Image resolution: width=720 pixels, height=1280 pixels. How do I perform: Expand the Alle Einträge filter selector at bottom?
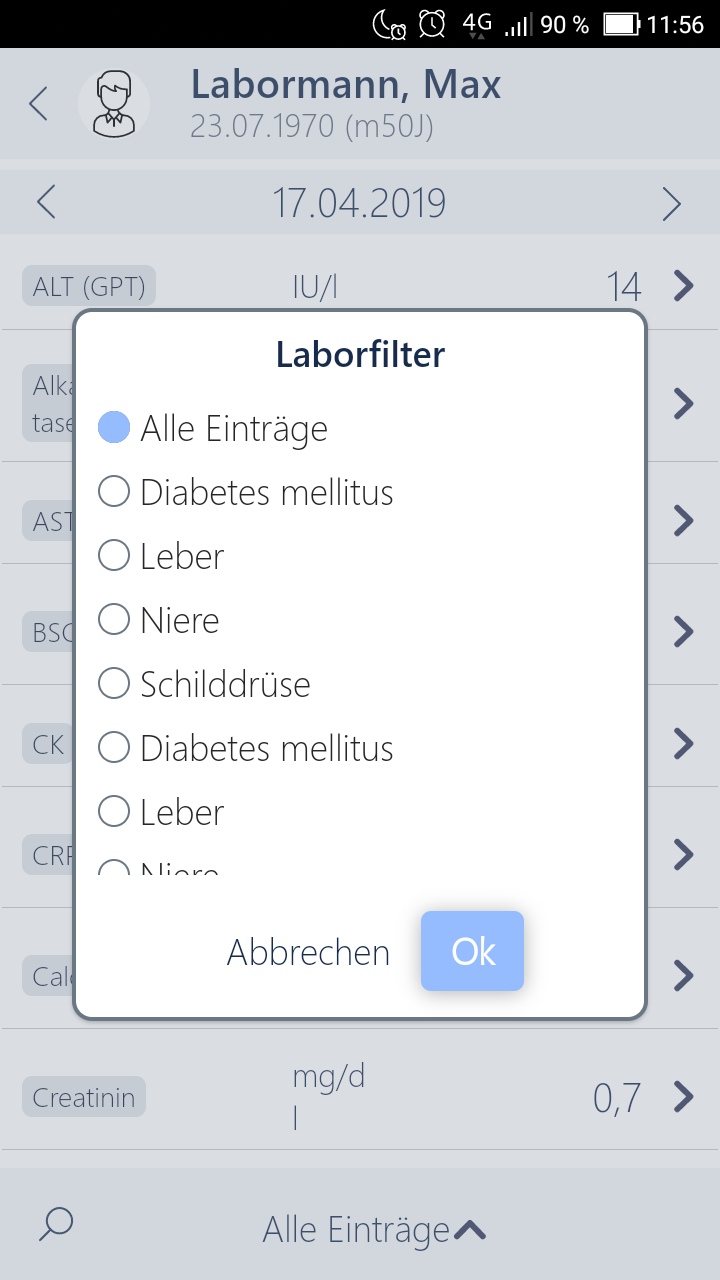click(375, 1230)
